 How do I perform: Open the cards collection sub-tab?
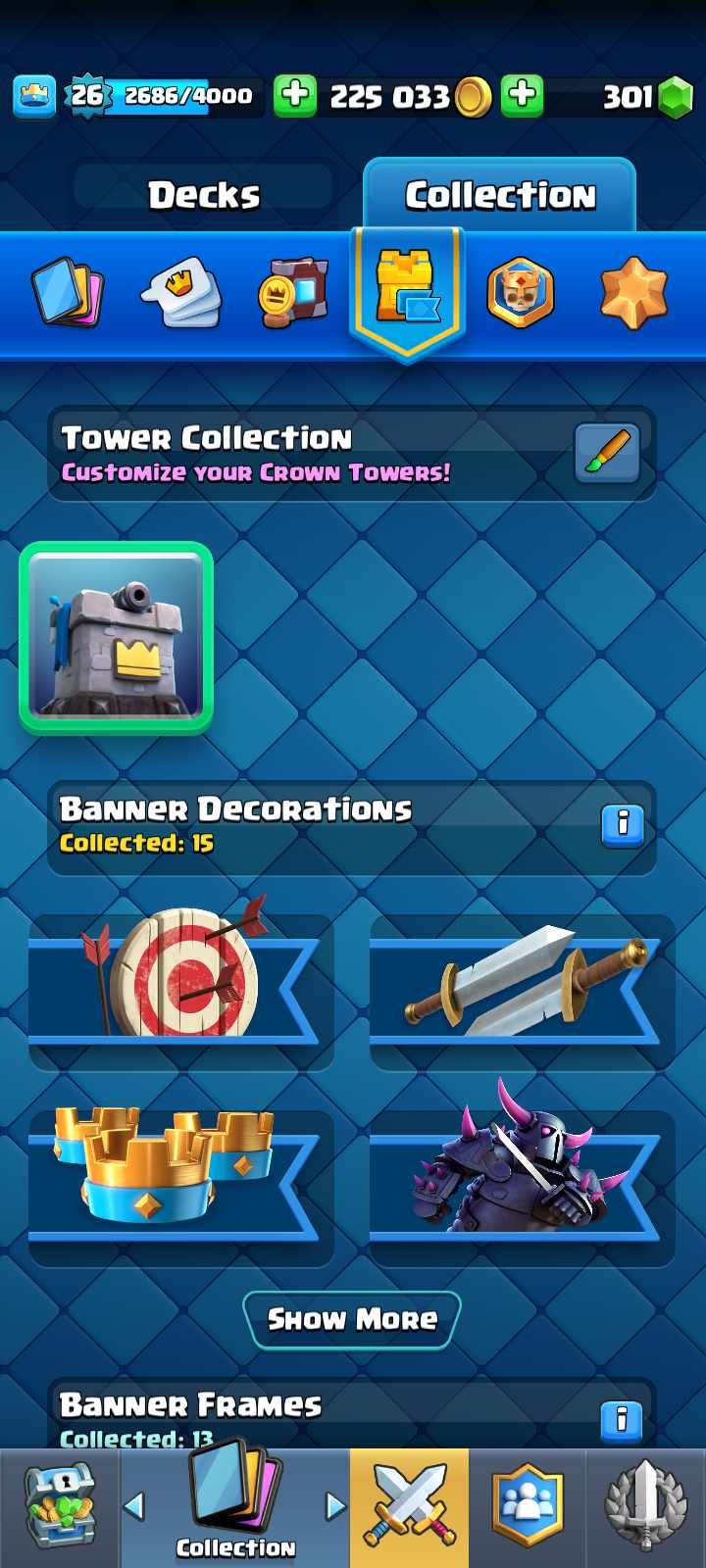tap(67, 292)
